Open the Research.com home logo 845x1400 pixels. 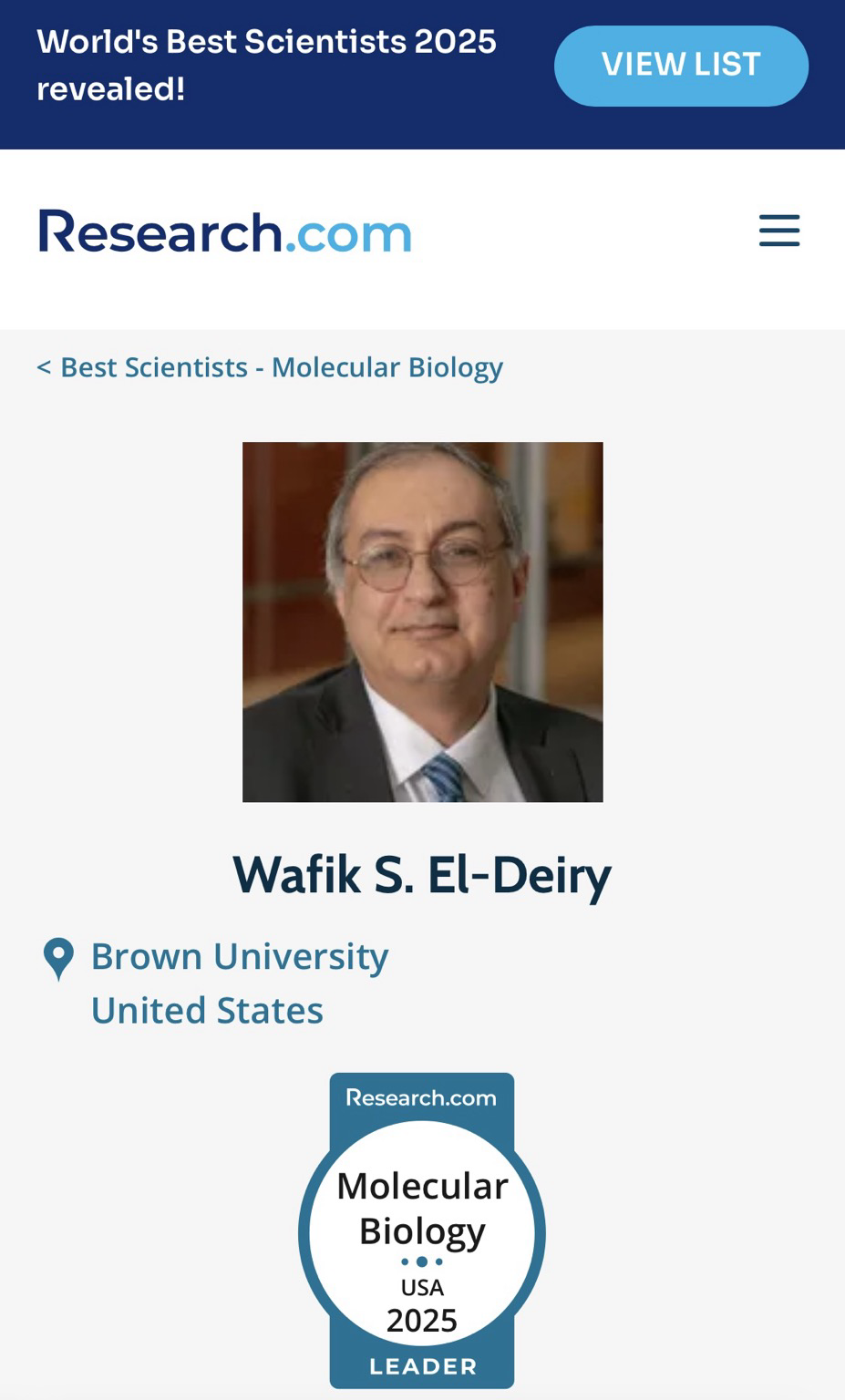[224, 232]
